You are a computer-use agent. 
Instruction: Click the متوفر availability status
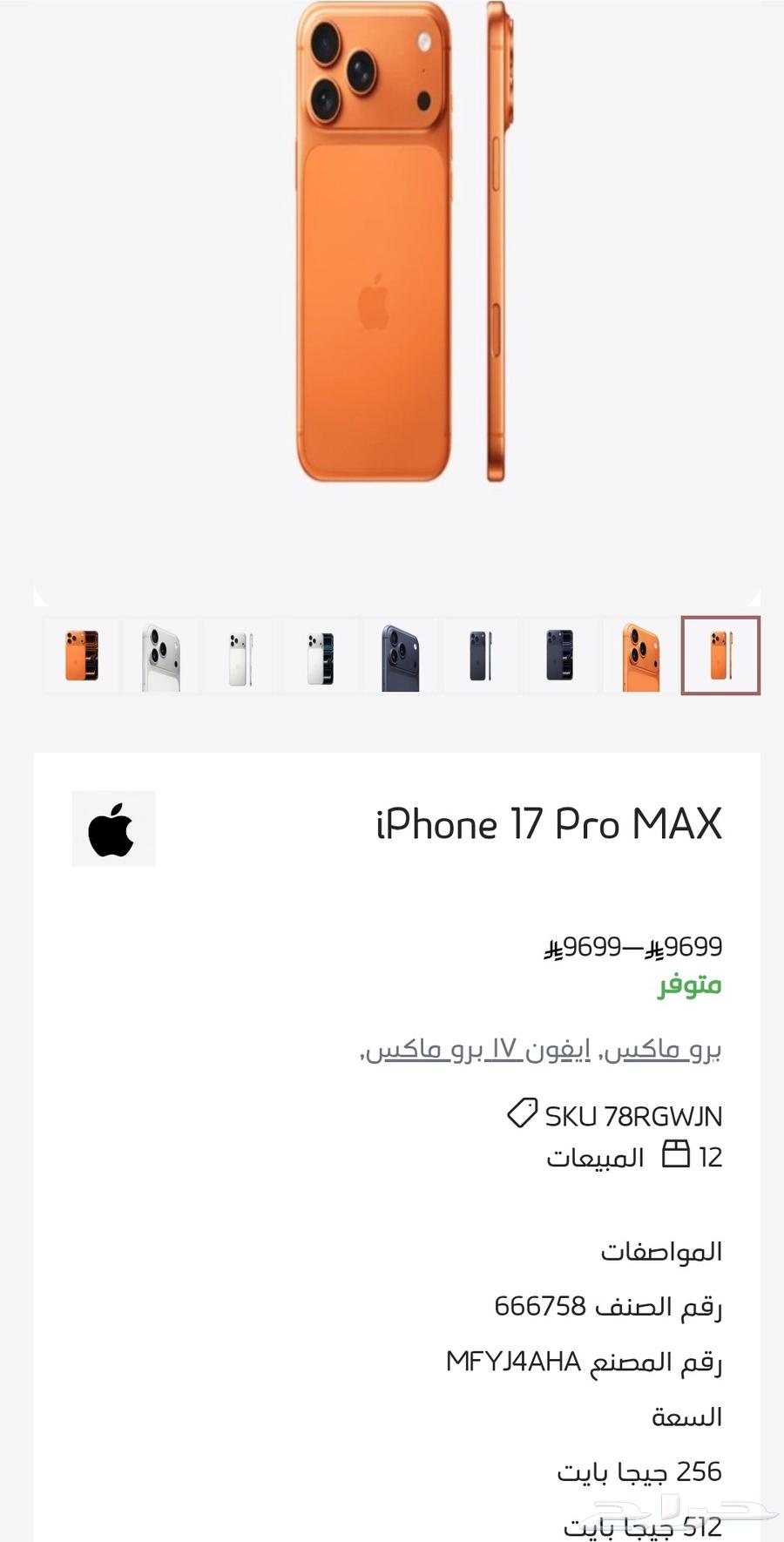point(688,985)
